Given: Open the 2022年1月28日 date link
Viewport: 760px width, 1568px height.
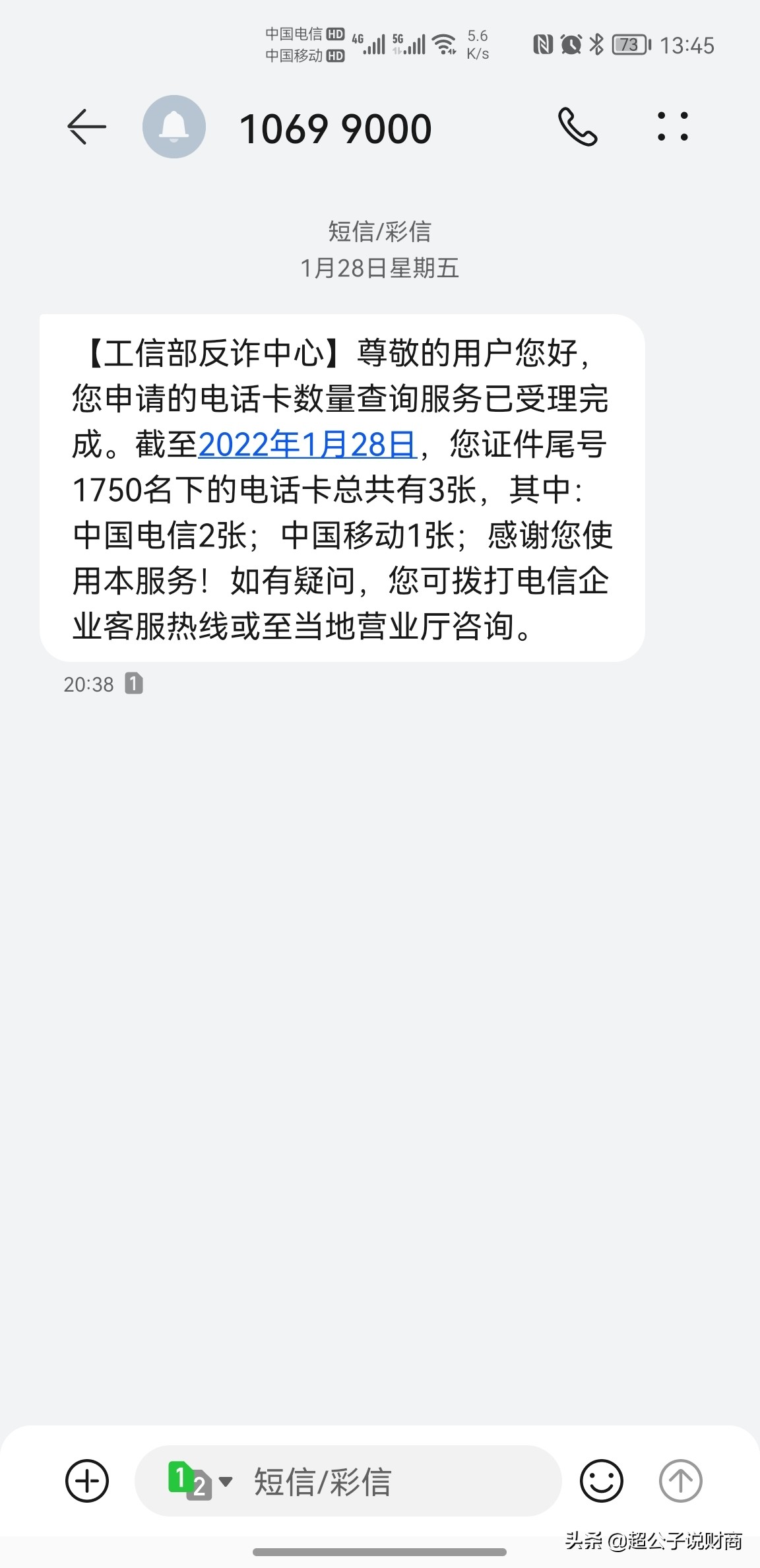Looking at the screenshot, I should (307, 445).
